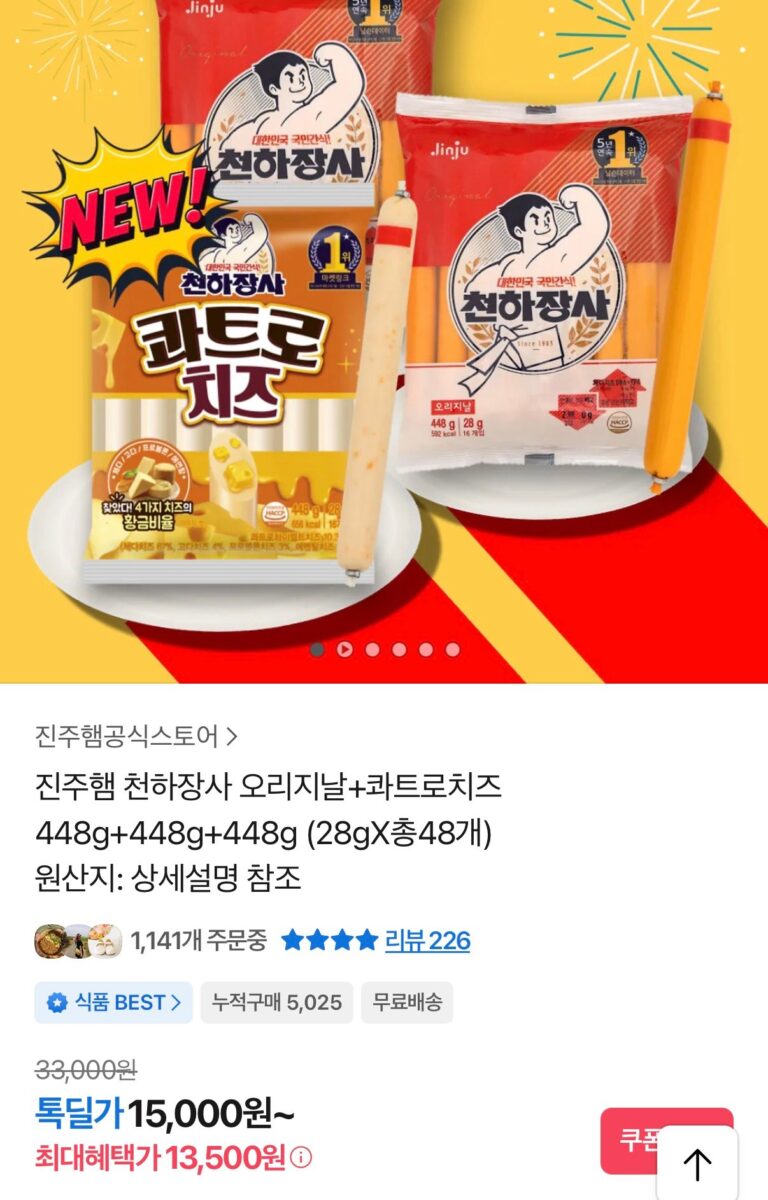Open the 리뷰 226 reviews link

tap(427, 940)
